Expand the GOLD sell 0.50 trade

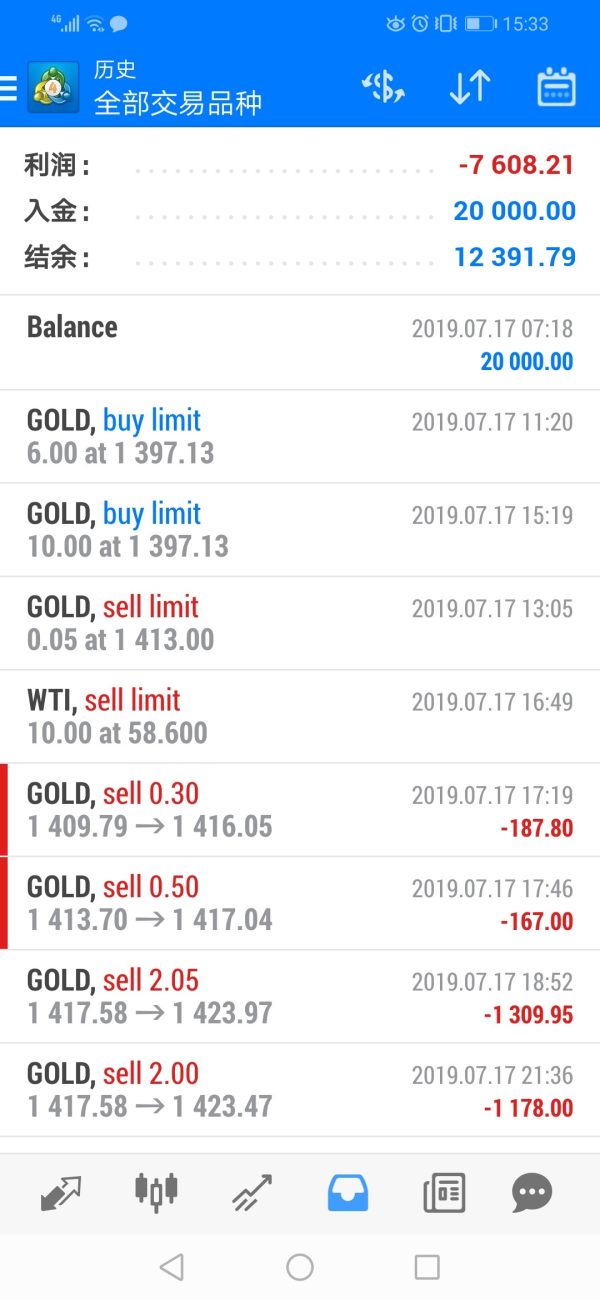300,902
